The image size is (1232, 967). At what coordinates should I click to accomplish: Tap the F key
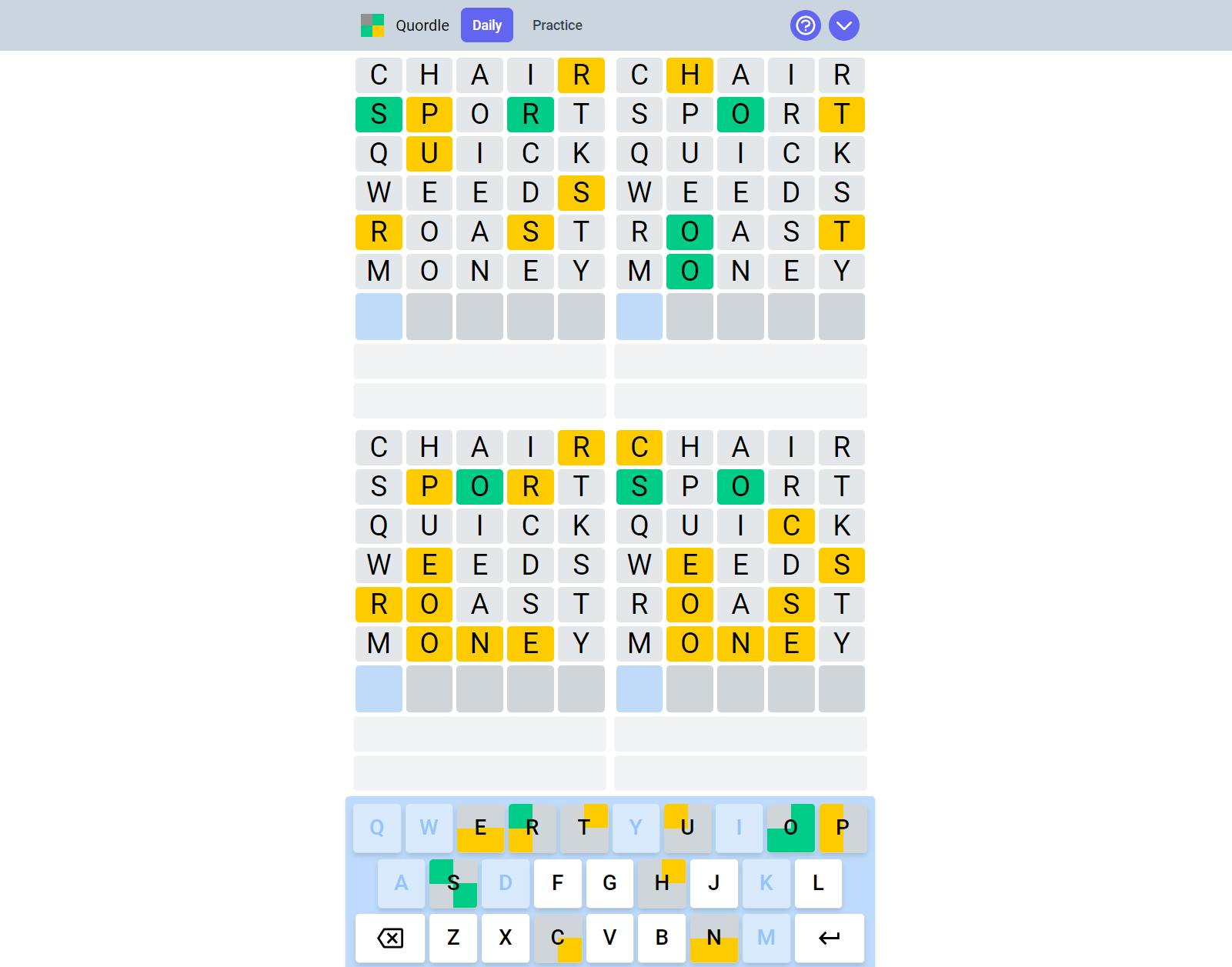click(x=558, y=883)
